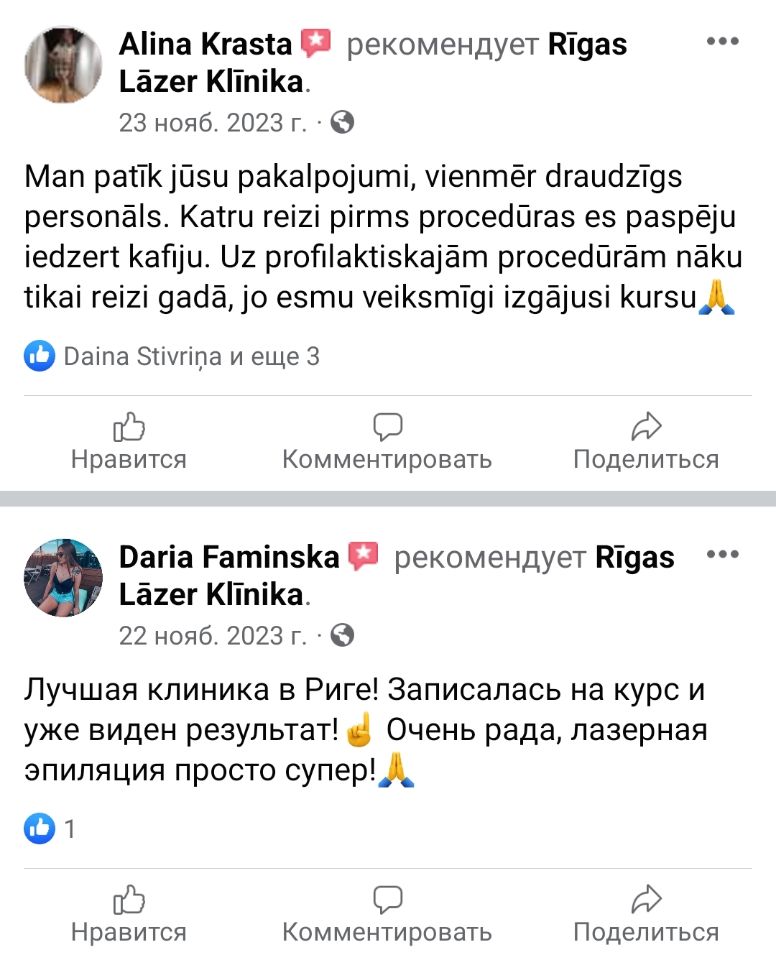This screenshot has width=776, height=960.
Task: Open Alina Krasta's profile picture
Action: [63, 65]
